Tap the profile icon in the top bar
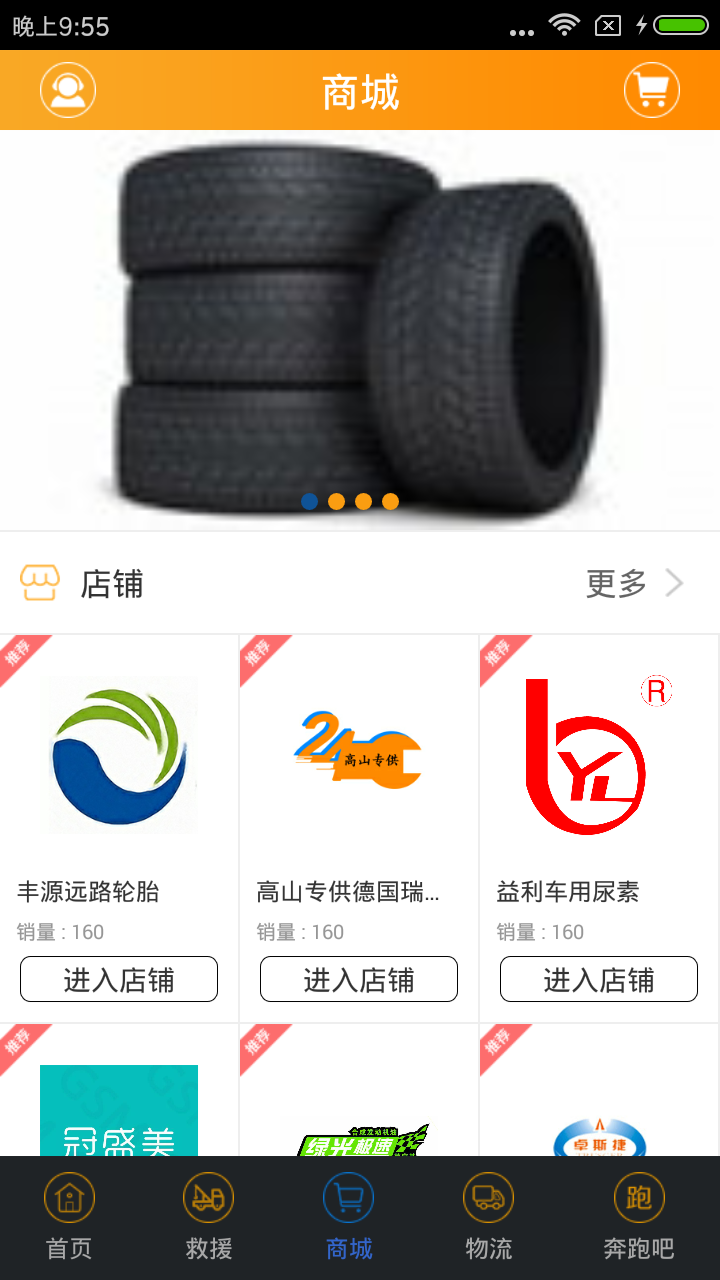The width and height of the screenshot is (720, 1280). (x=67, y=89)
